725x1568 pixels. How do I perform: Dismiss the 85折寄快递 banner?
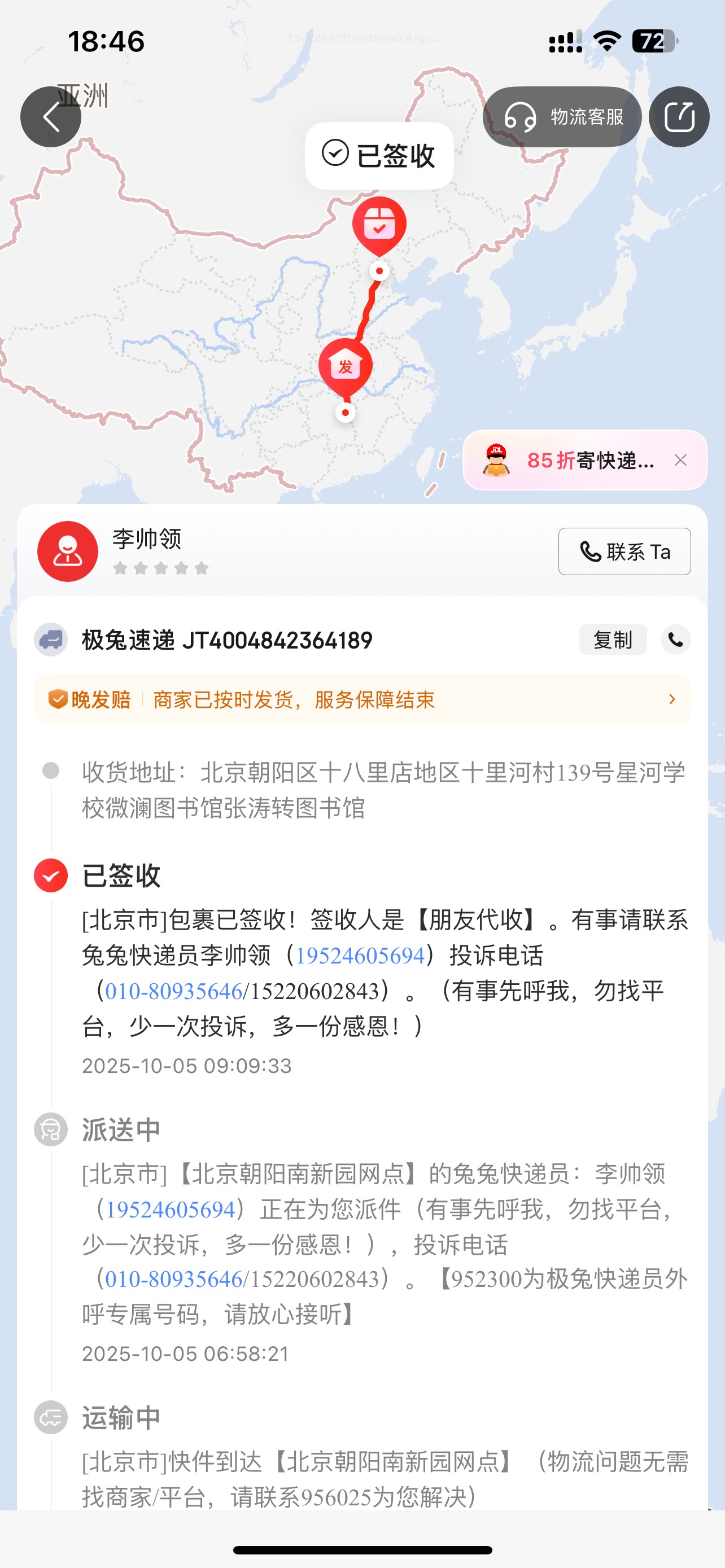pyautogui.click(x=680, y=461)
